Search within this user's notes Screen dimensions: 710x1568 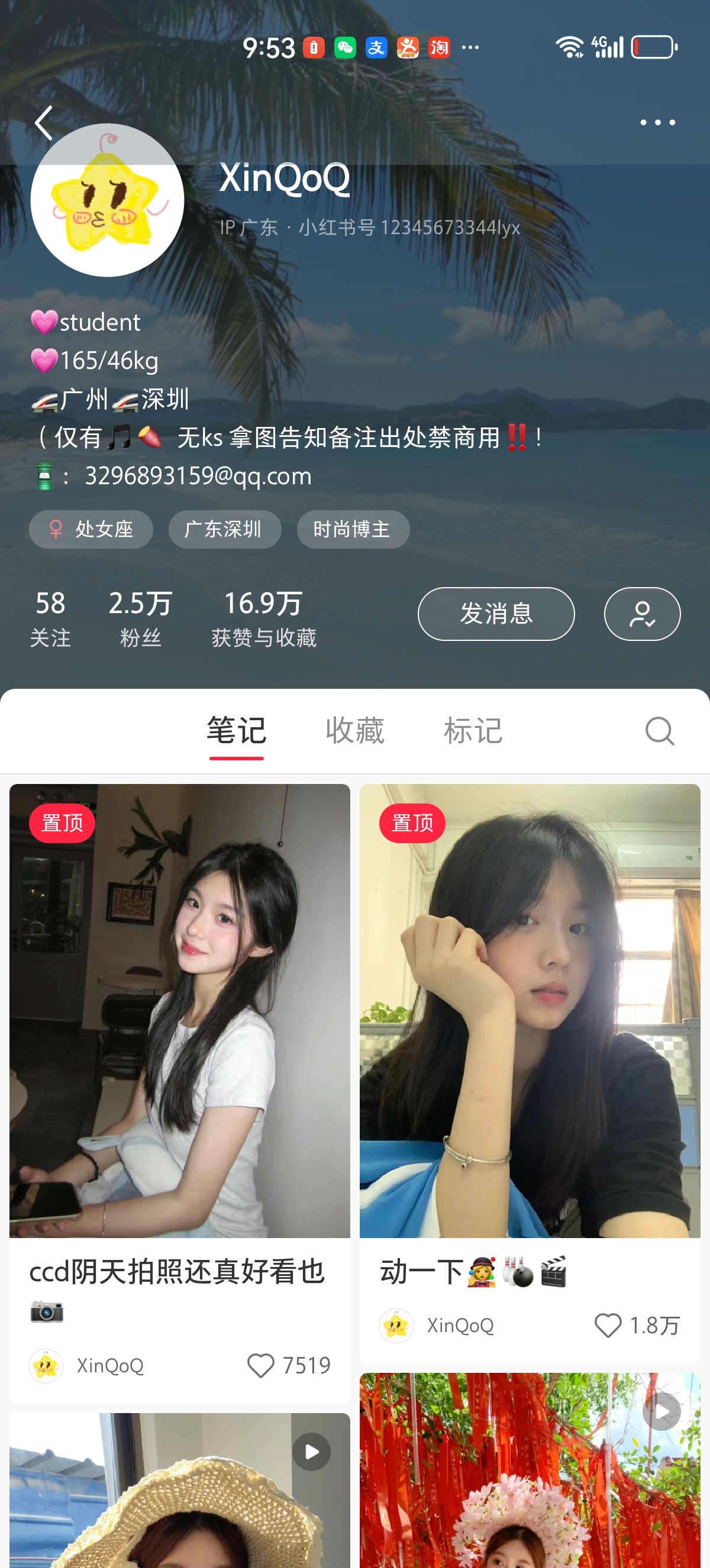[x=659, y=730]
